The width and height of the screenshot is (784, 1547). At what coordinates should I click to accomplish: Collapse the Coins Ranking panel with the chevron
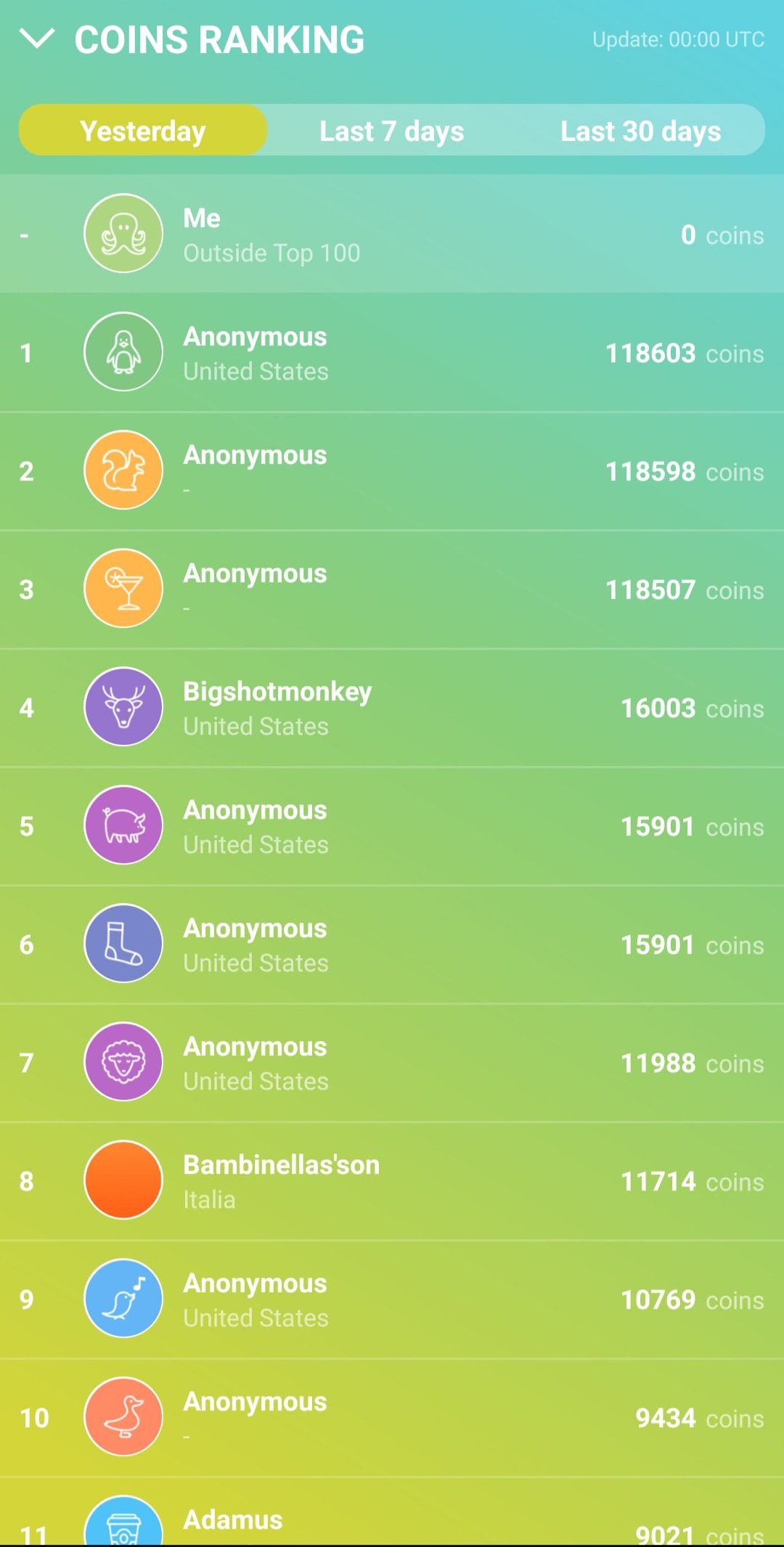36,39
